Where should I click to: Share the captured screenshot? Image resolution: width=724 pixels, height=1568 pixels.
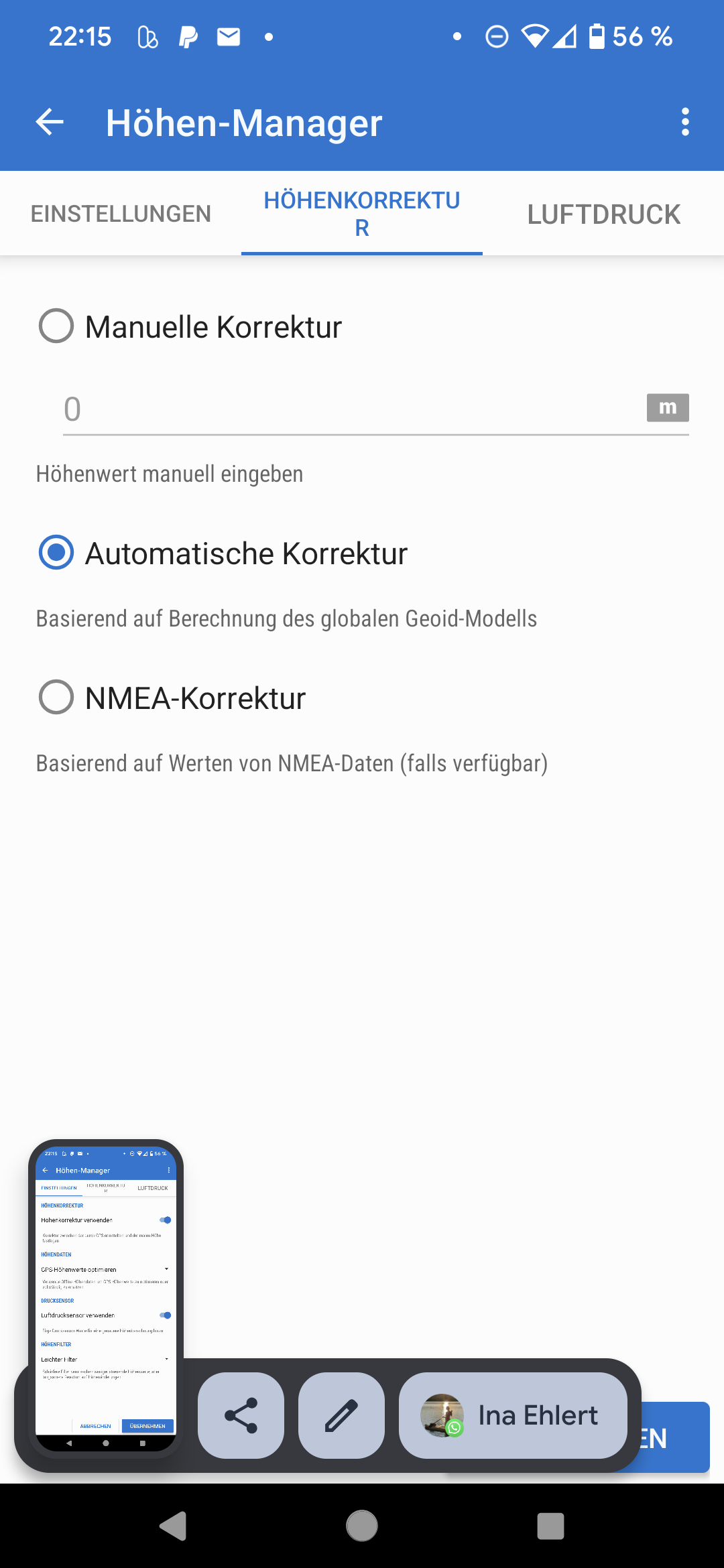(241, 1415)
